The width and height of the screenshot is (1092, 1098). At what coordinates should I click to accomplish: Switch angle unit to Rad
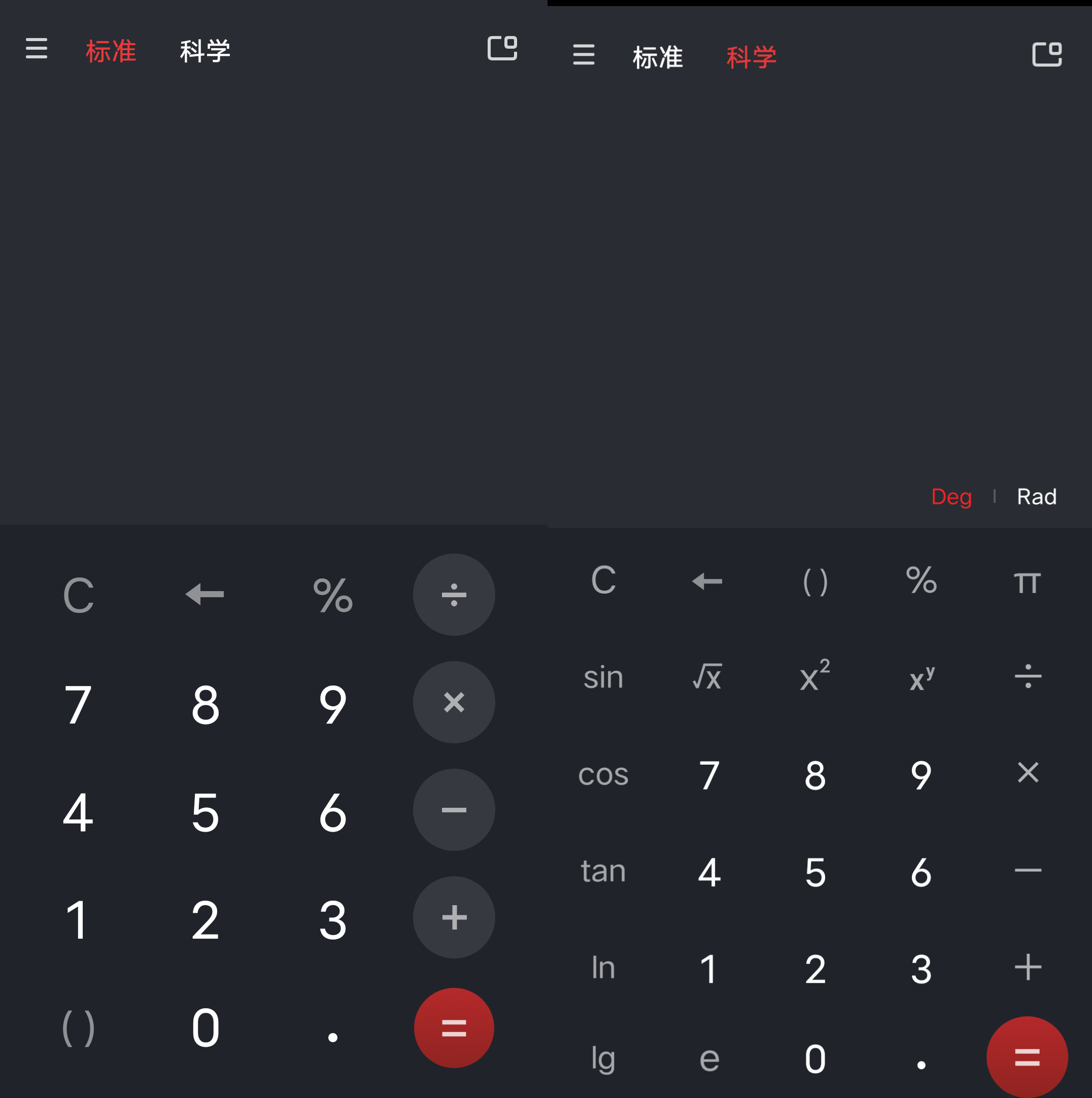point(1036,497)
